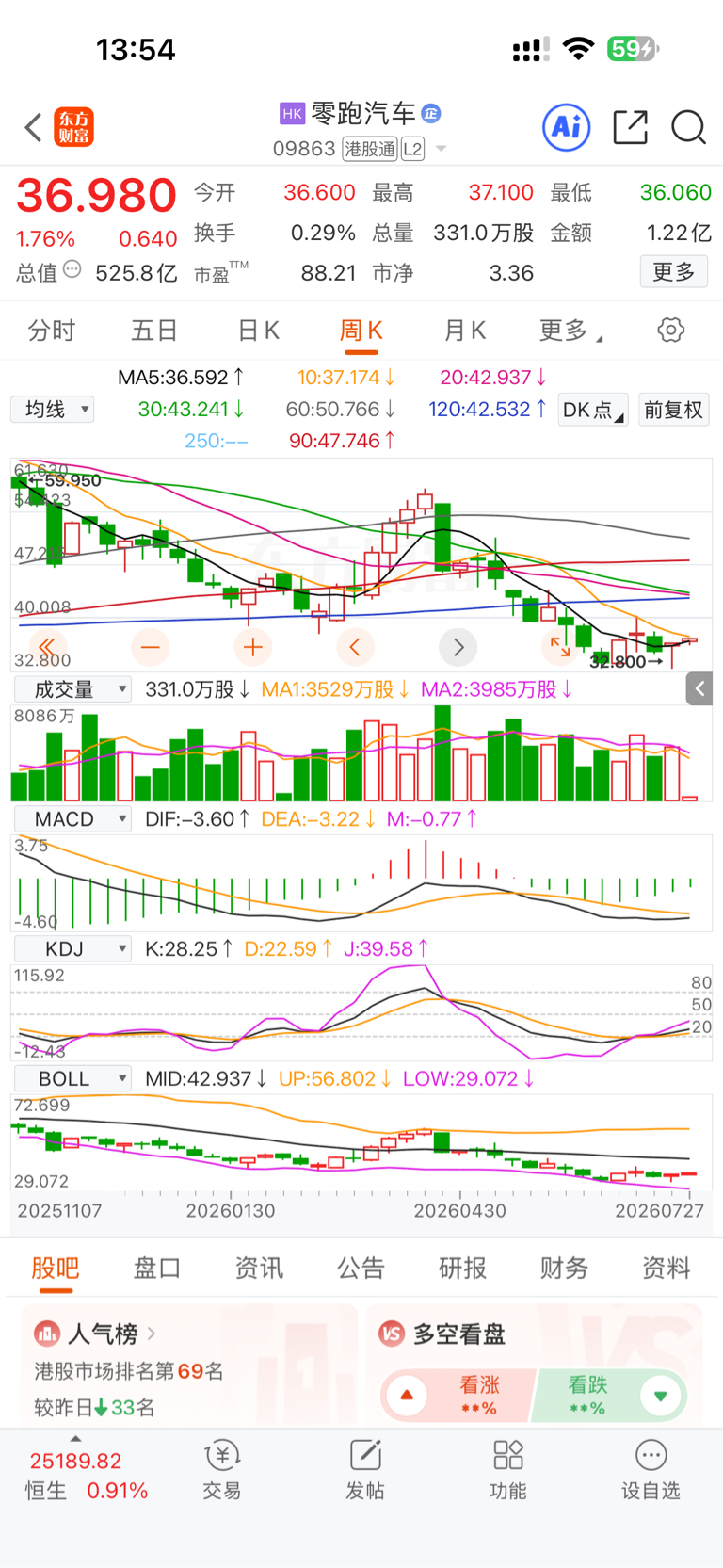Open chart settings gear

pos(671,331)
